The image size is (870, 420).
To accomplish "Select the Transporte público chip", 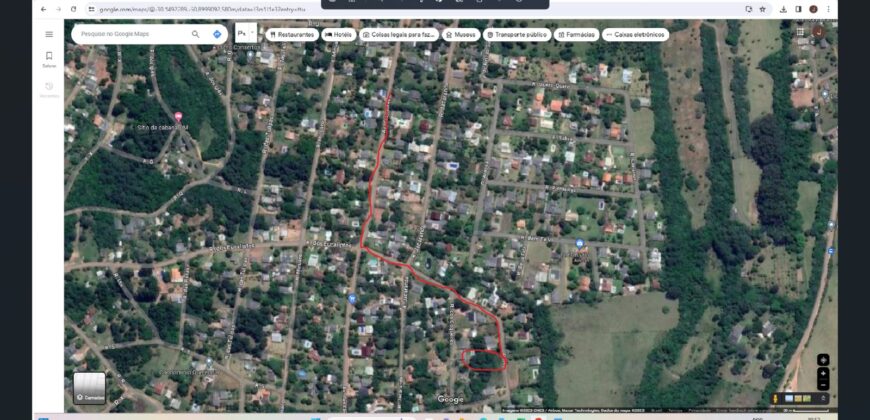I will (x=518, y=34).
